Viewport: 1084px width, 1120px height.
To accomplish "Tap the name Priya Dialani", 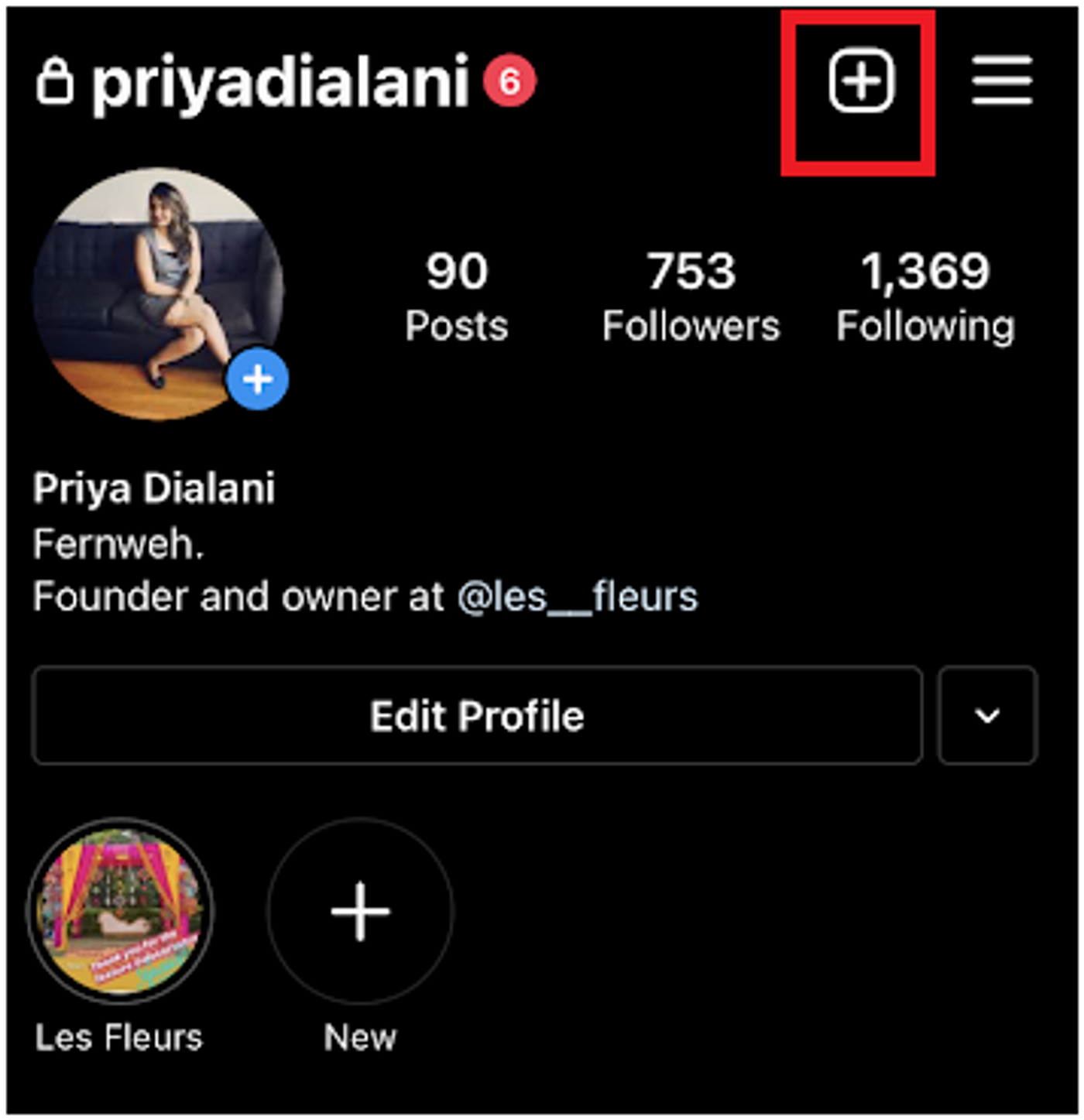I will (155, 488).
